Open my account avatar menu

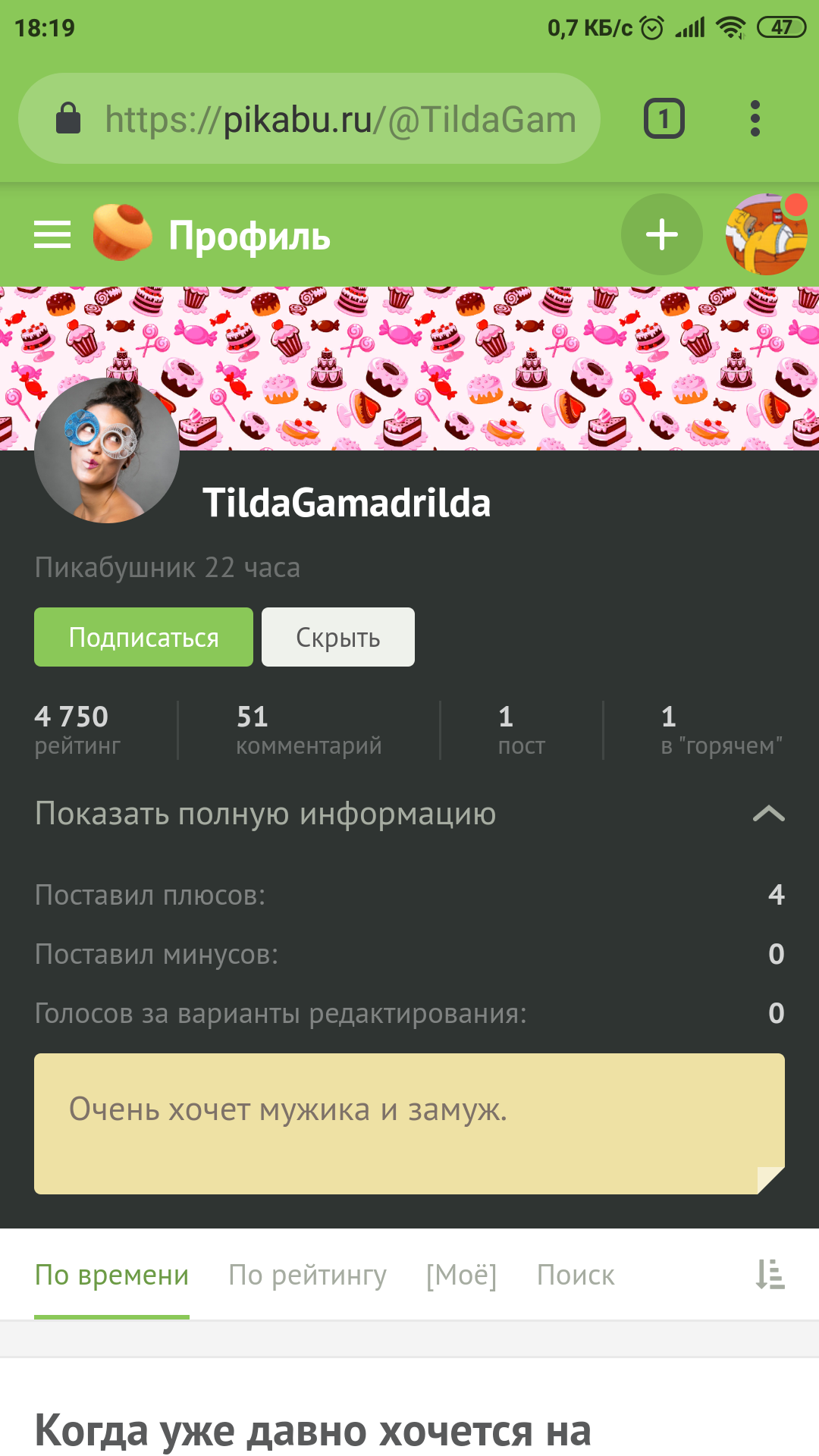tap(766, 234)
